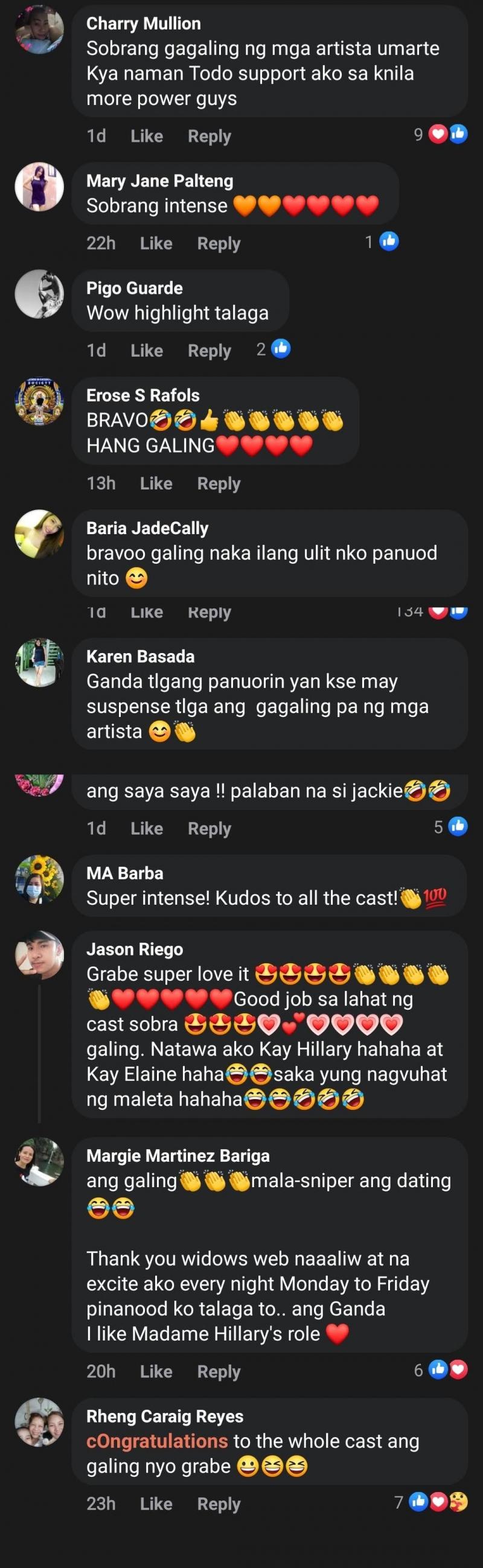This screenshot has width=483, height=1568.
Task: Reply to Mary Jane Palteng's comment
Action: click(x=219, y=243)
